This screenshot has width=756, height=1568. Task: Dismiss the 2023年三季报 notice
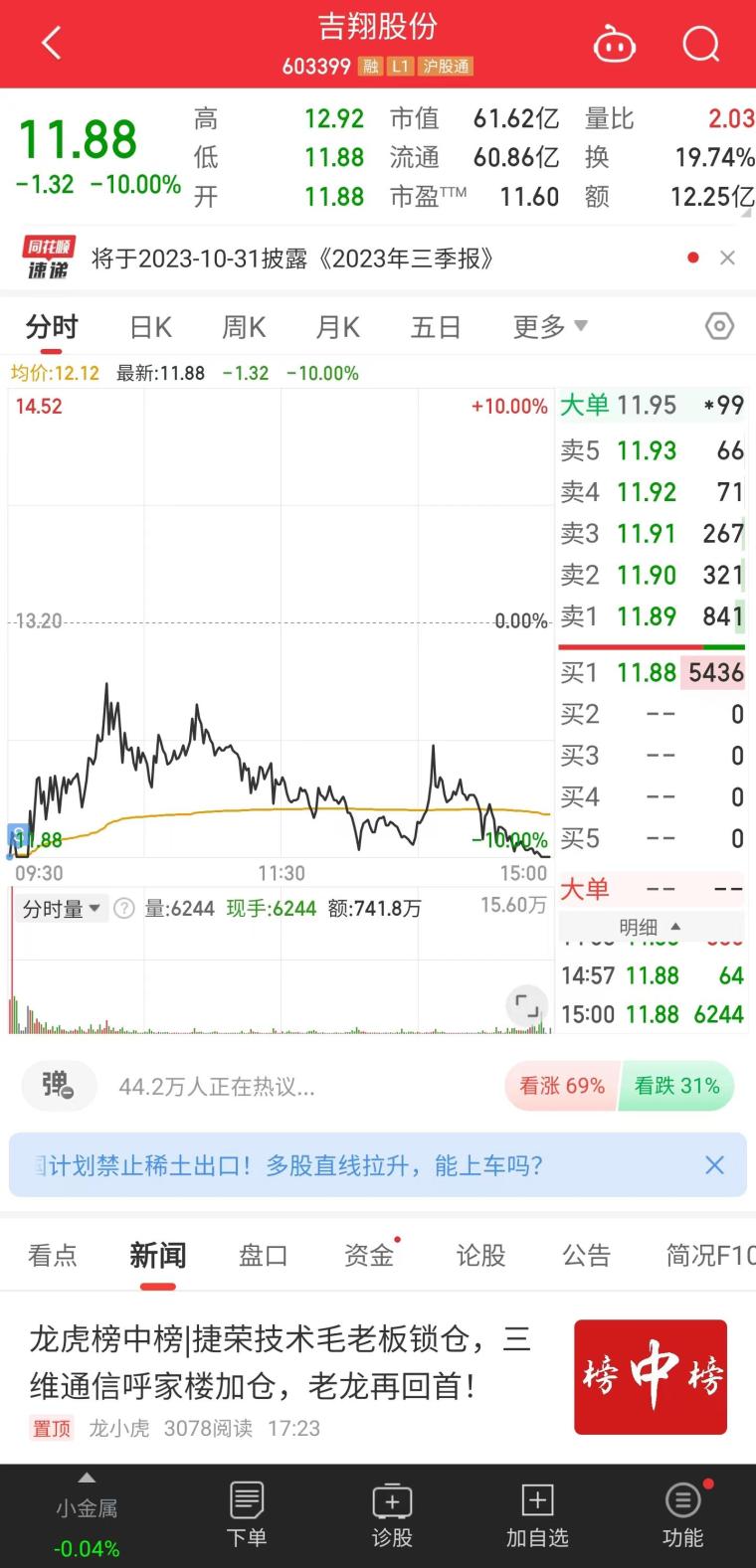point(727,259)
